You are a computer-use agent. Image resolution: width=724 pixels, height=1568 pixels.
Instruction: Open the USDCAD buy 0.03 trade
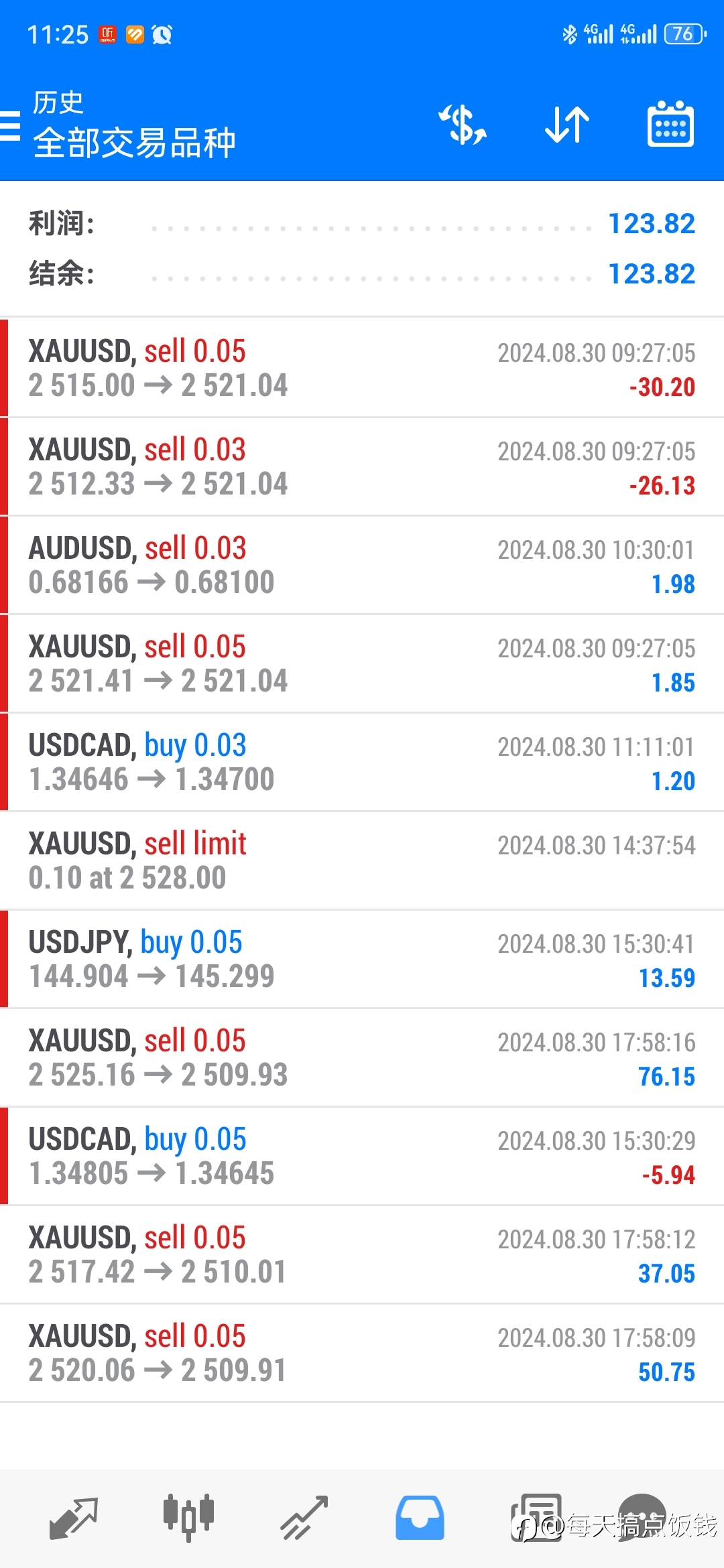click(362, 763)
